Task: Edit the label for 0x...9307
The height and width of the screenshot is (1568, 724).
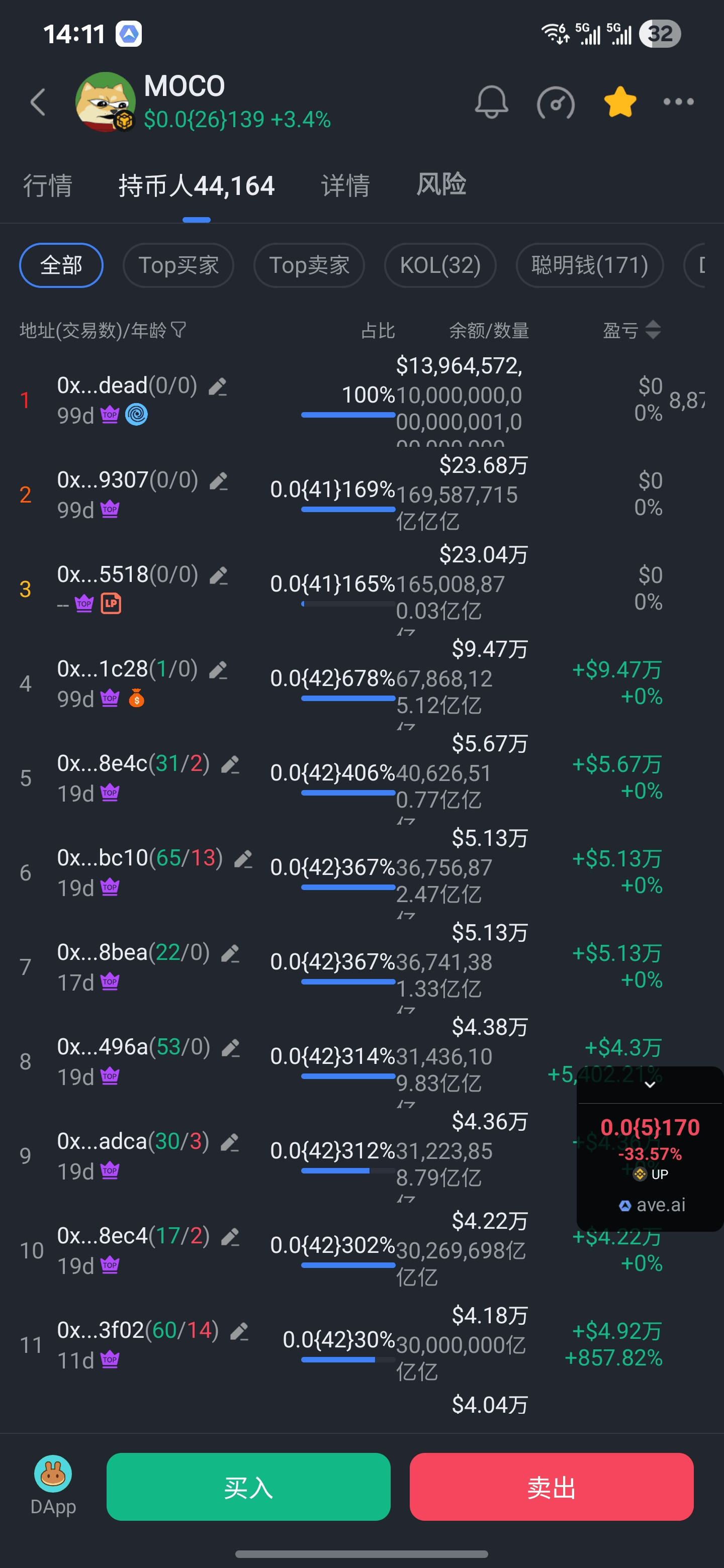Action: coord(219,481)
